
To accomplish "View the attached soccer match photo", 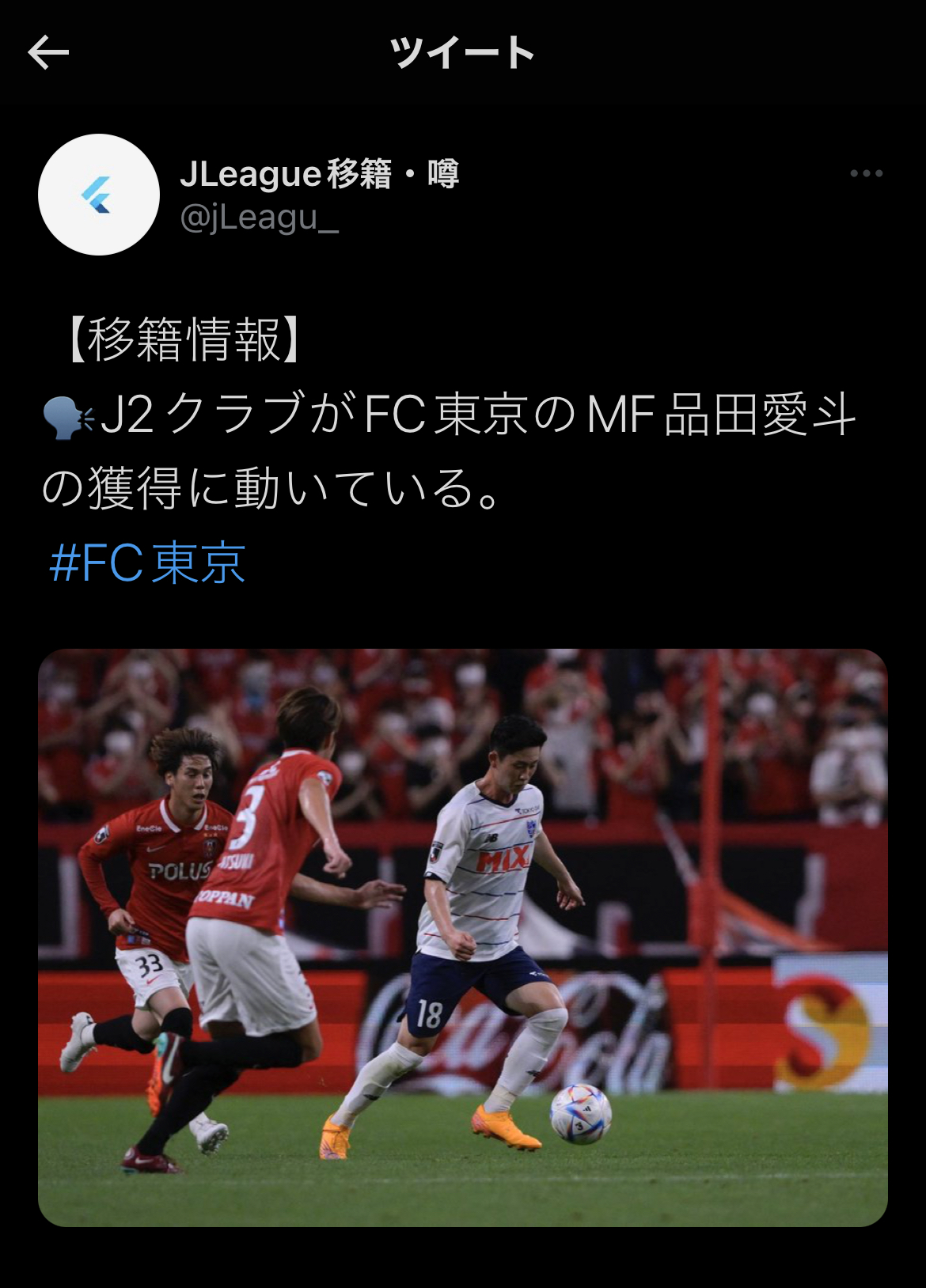I will [463, 938].
